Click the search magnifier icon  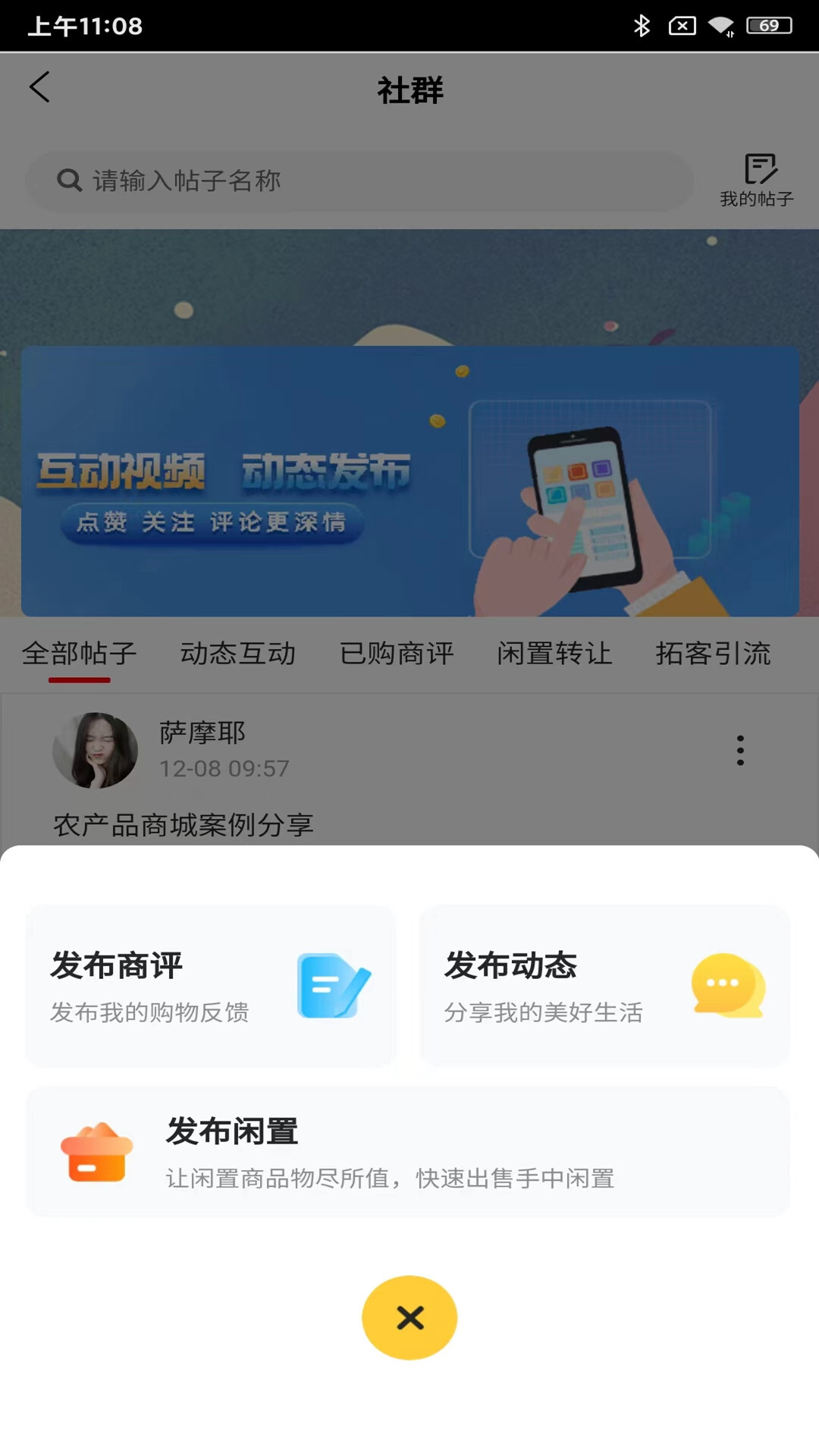click(69, 180)
